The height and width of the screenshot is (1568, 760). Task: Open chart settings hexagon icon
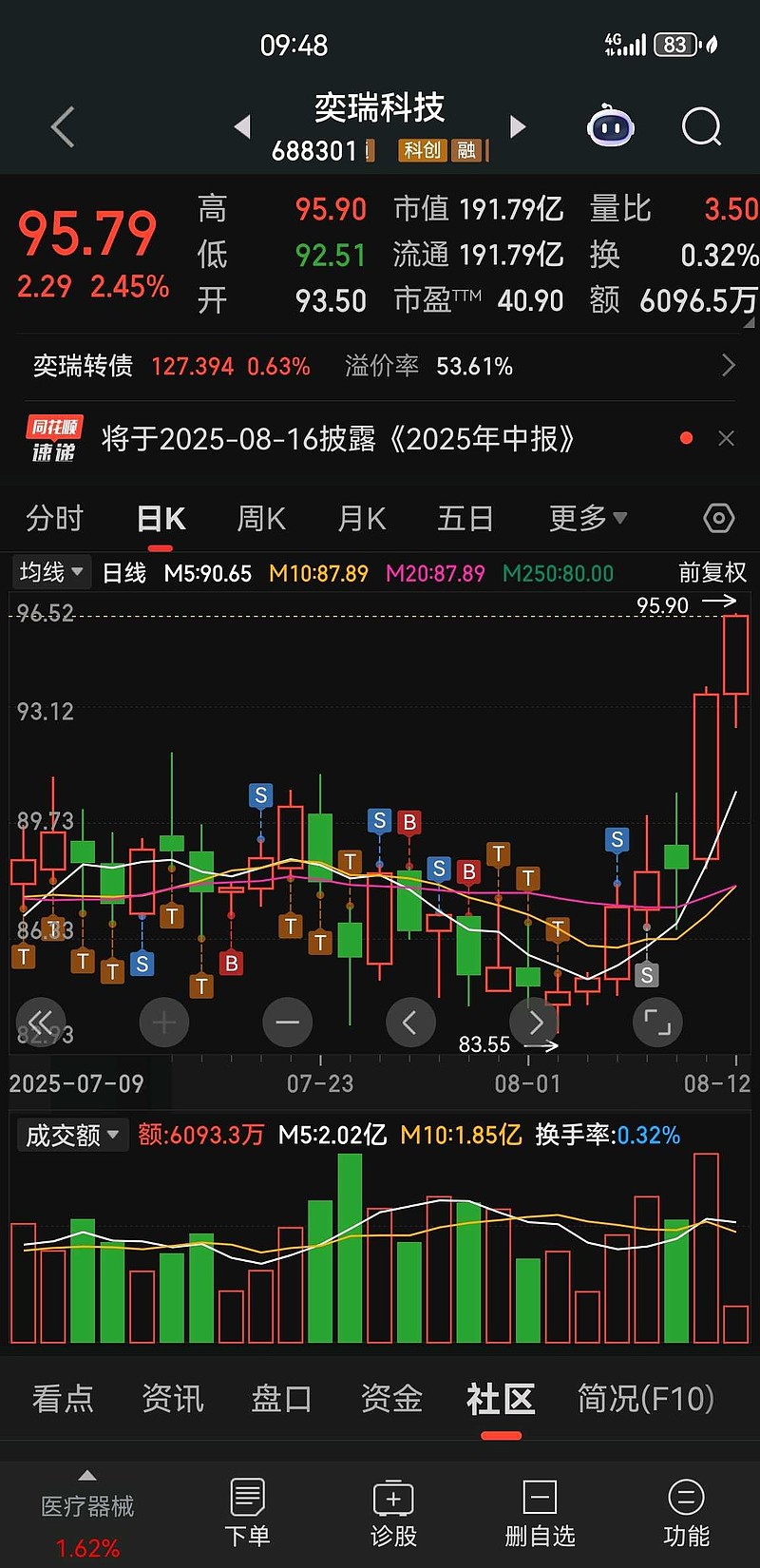pyautogui.click(x=718, y=519)
